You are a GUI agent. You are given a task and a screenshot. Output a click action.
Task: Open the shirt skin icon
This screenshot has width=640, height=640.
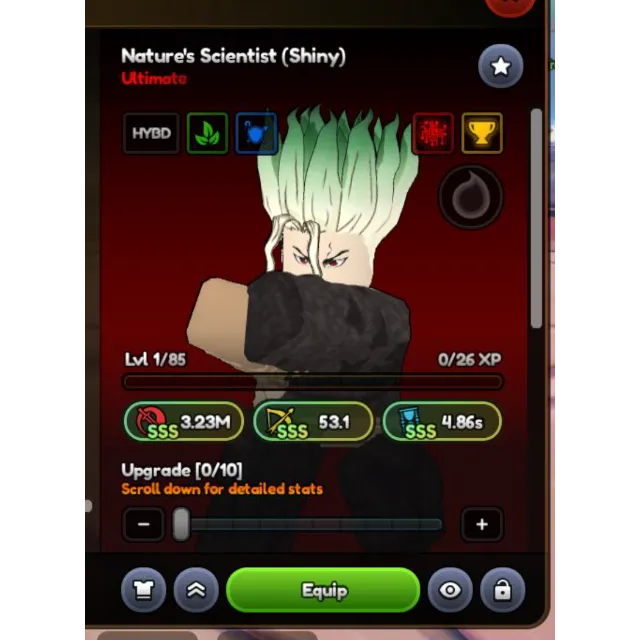144,591
